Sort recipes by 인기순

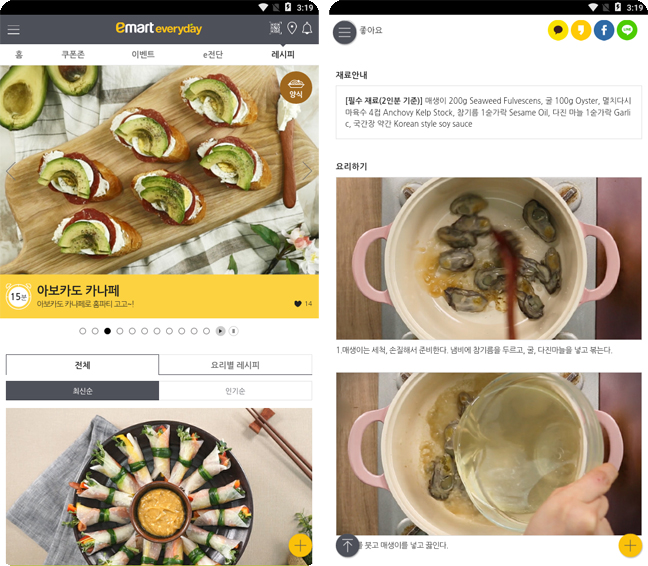[235, 391]
